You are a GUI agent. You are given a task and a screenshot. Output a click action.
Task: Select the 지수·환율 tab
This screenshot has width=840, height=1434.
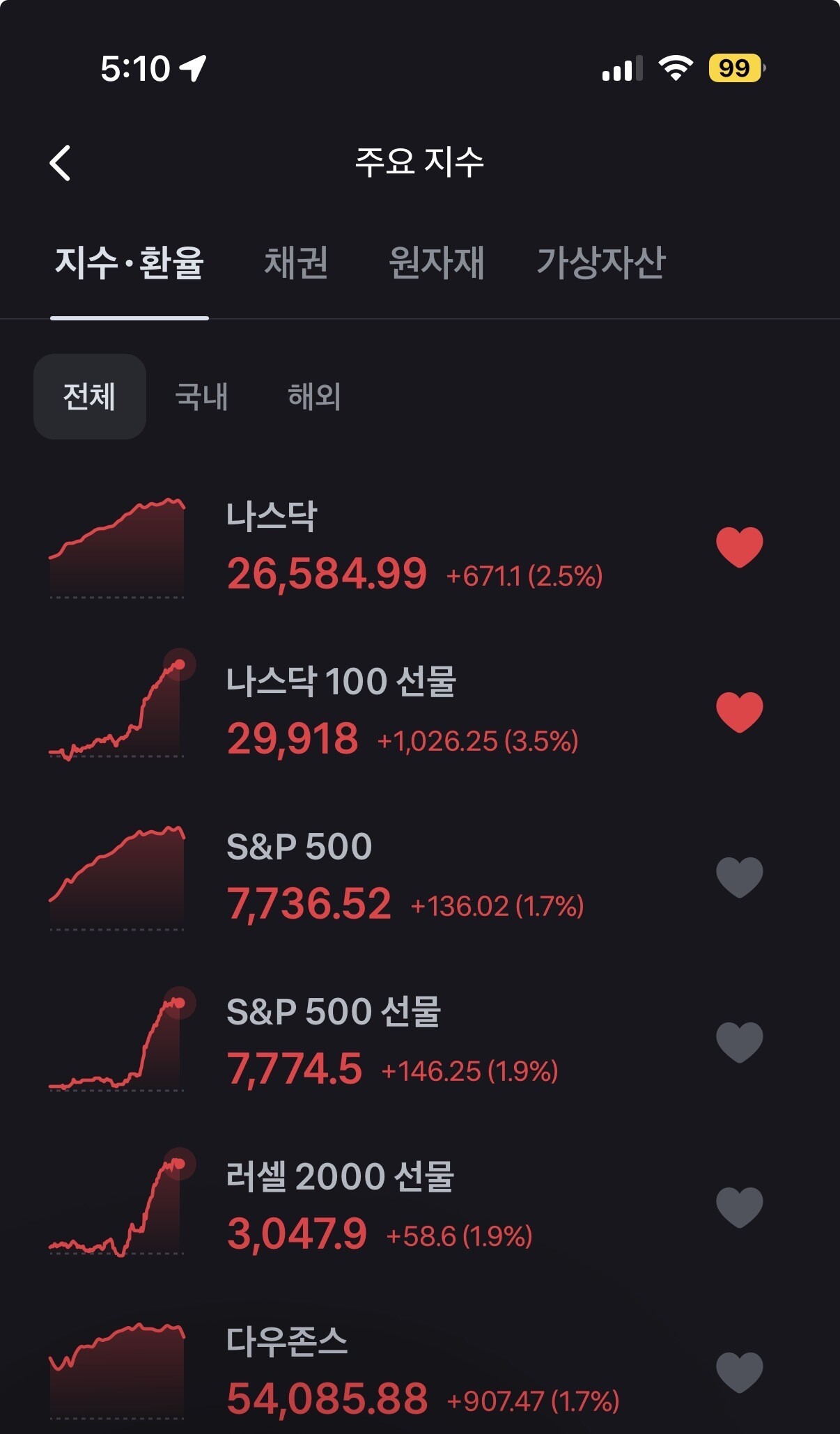click(130, 263)
